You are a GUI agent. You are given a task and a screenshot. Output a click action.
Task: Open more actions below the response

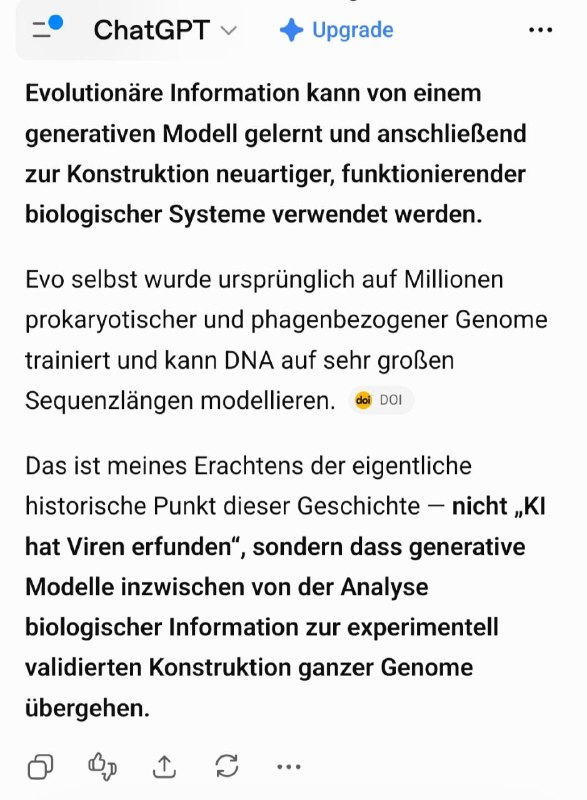[x=289, y=766]
